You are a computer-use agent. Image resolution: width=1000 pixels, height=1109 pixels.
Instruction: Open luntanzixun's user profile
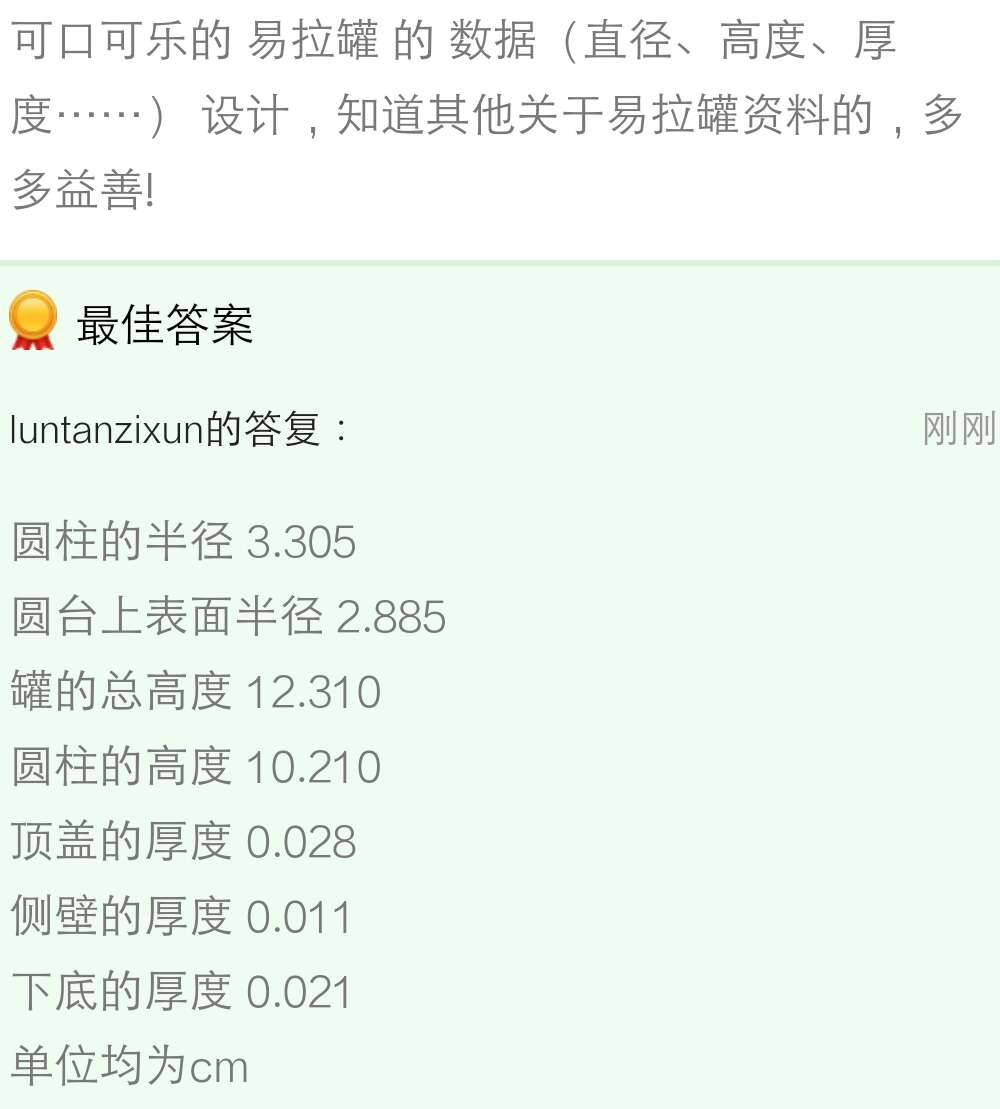pyautogui.click(x=106, y=431)
